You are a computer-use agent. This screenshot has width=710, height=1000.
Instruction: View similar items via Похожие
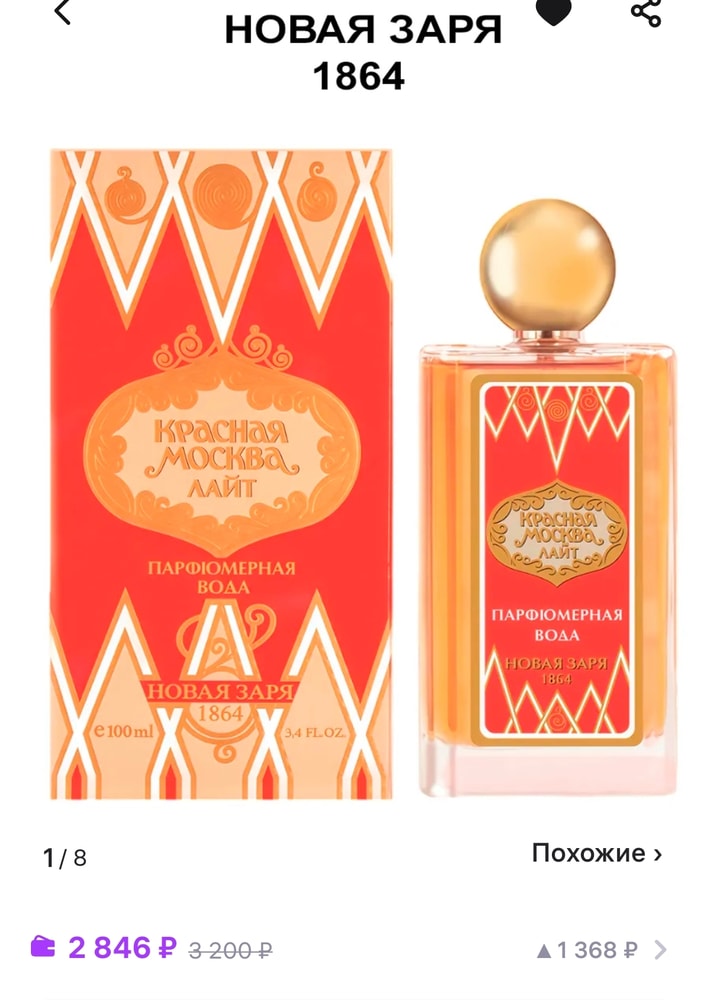tap(596, 853)
